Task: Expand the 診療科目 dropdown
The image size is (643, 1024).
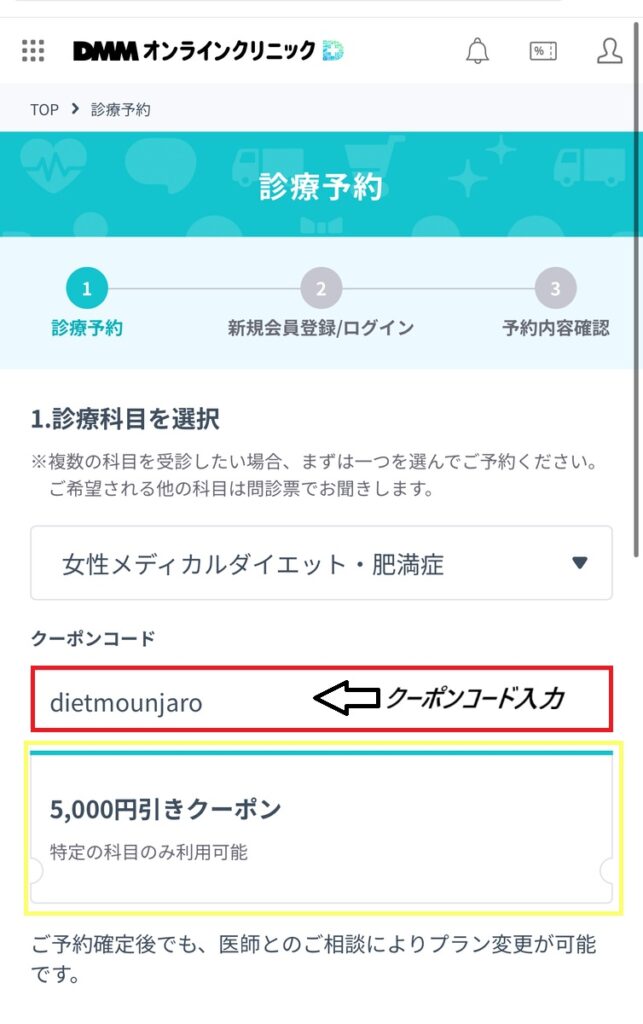Action: tap(321, 564)
